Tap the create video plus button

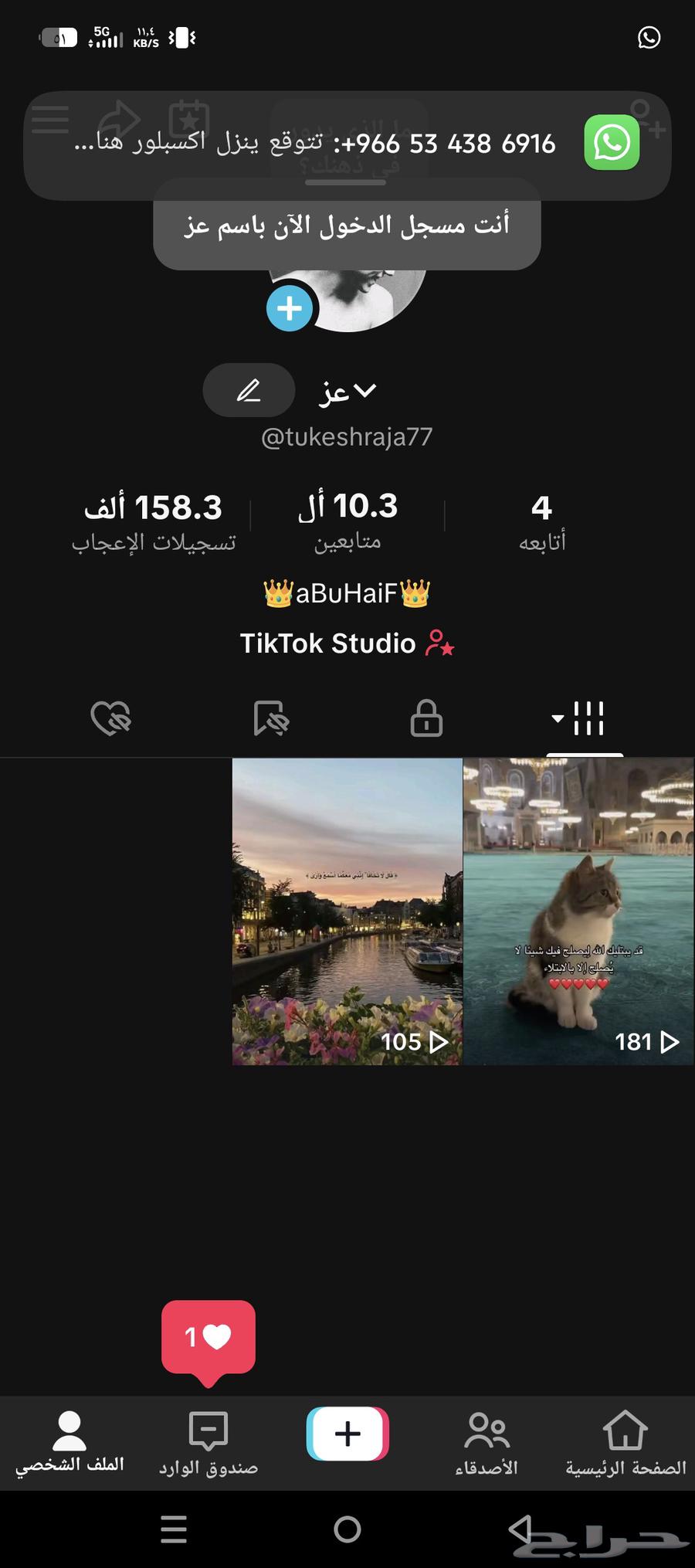pos(347,1434)
